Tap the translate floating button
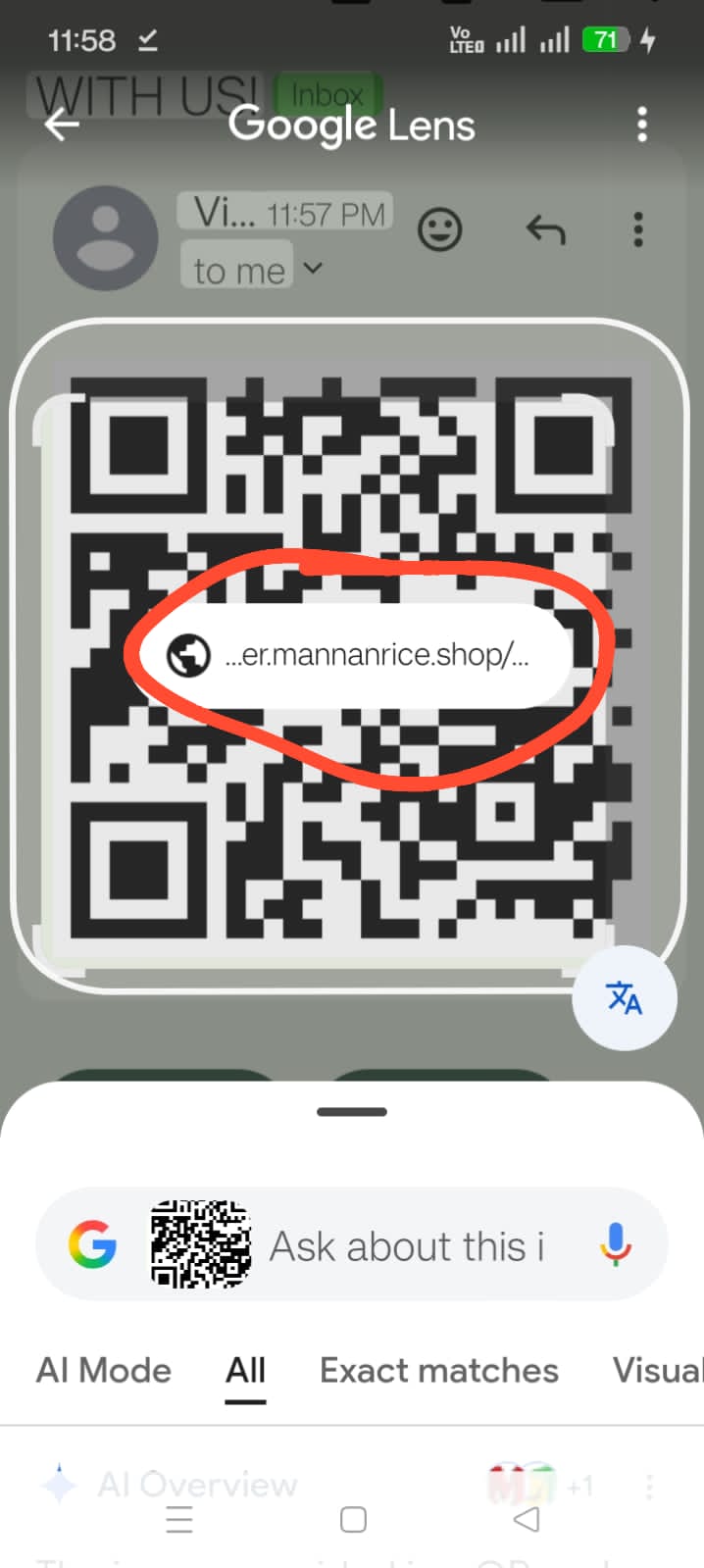The image size is (704, 1568). coord(625,997)
